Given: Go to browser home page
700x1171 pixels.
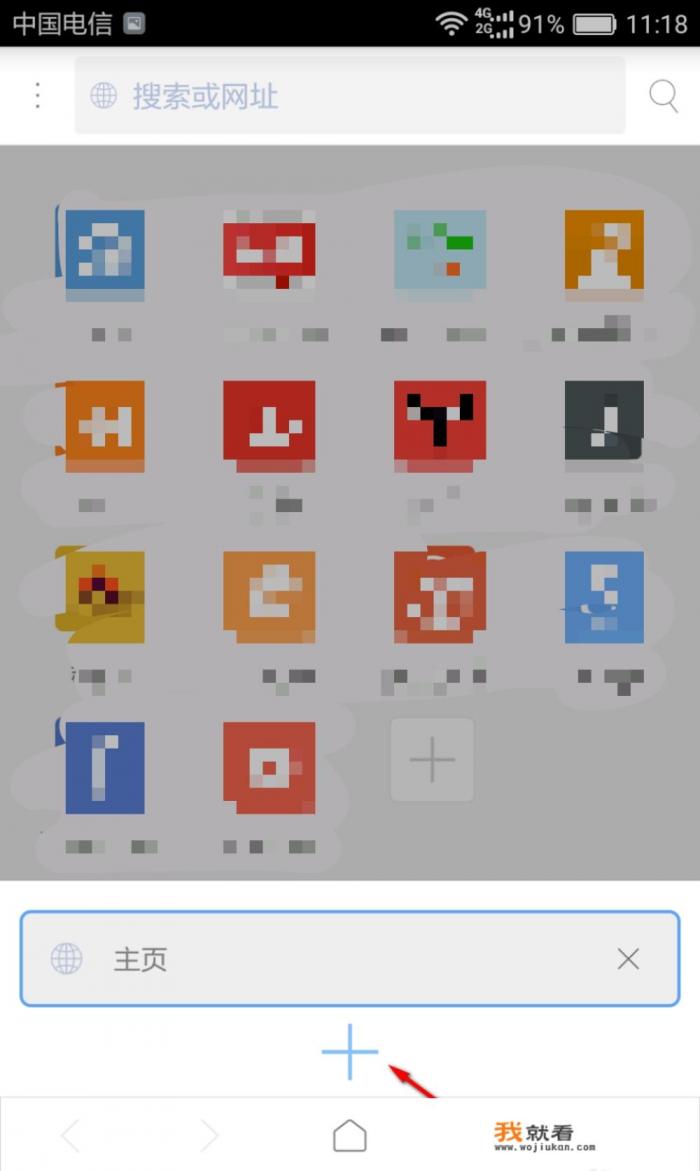Looking at the screenshot, I should click(350, 1136).
